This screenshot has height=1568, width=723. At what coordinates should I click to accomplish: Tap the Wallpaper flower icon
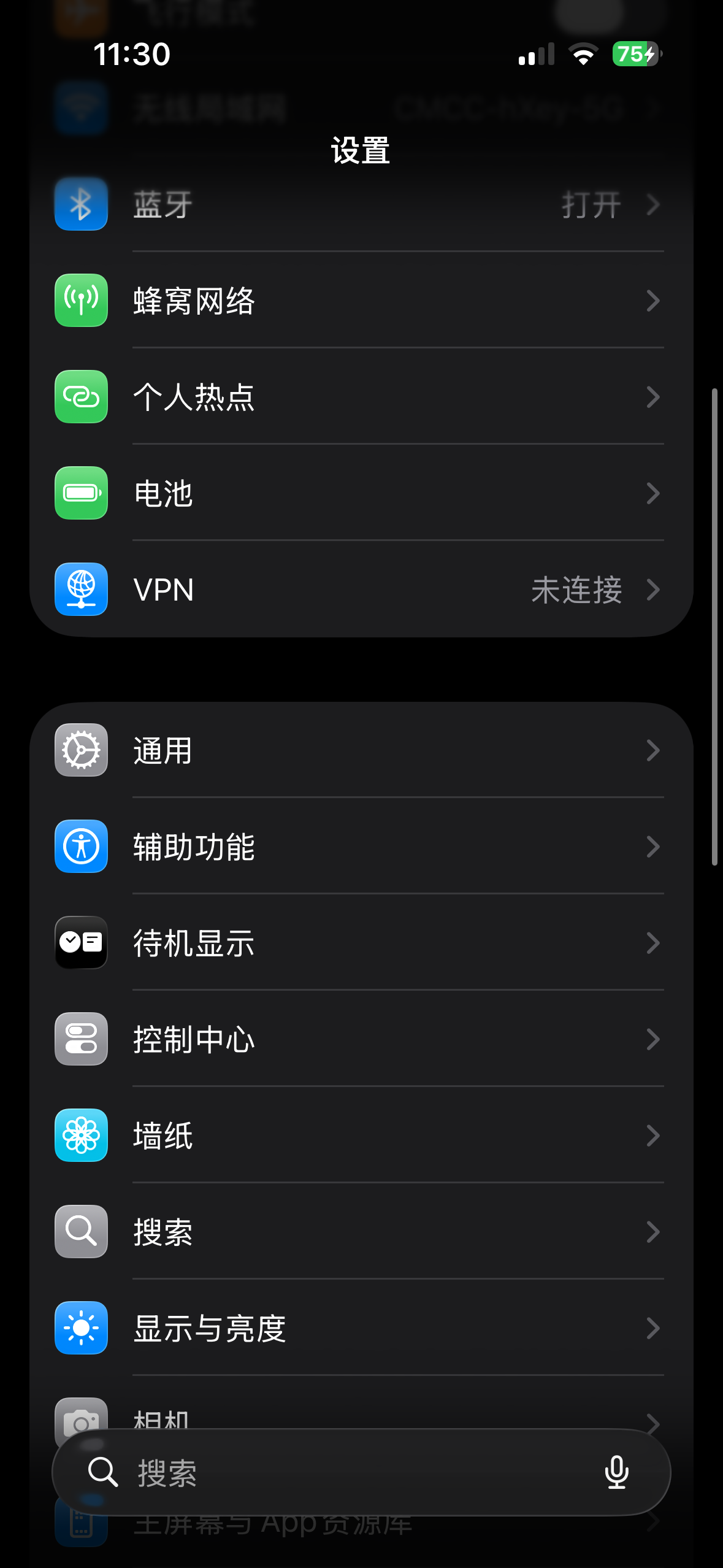tap(80, 1136)
